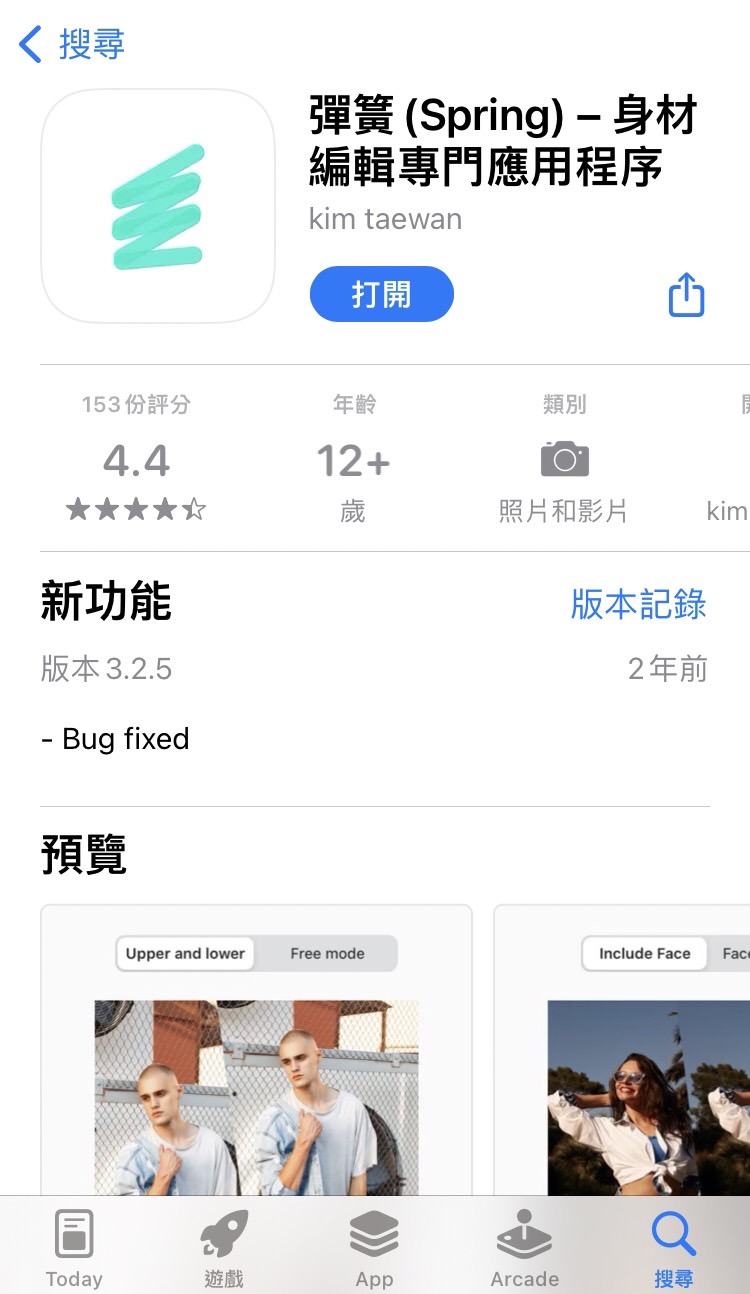Tap the 打開 button
This screenshot has width=750, height=1294.
381,294
